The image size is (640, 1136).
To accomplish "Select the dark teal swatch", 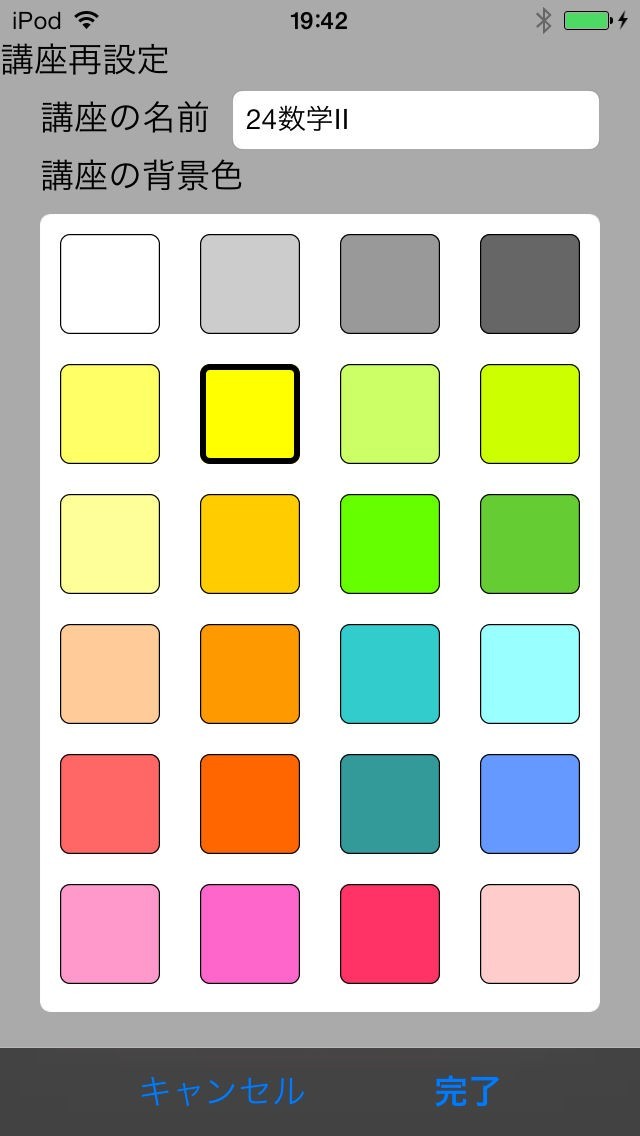I will click(390, 804).
